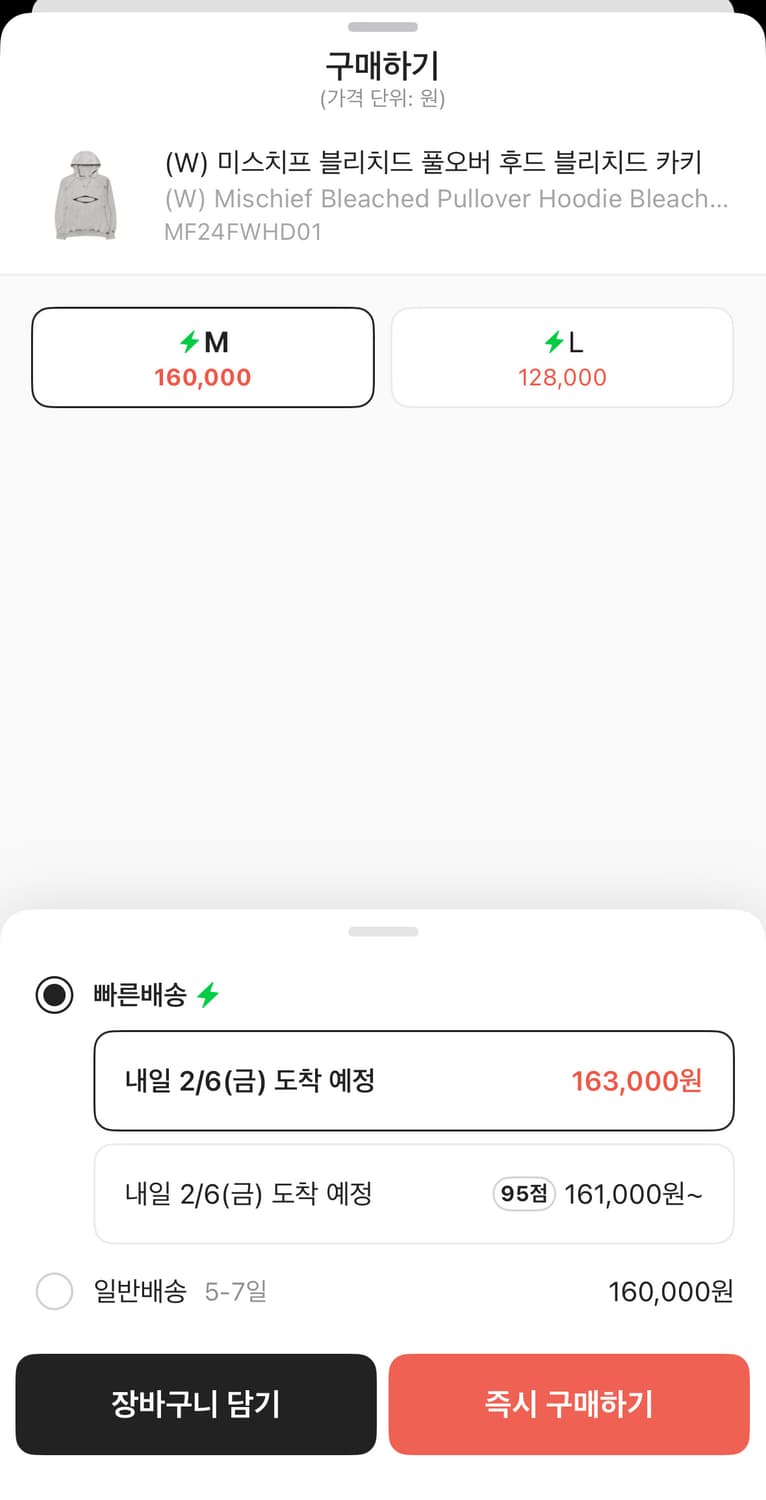Click the English product name link
The image size is (766, 1500).
coord(444,199)
